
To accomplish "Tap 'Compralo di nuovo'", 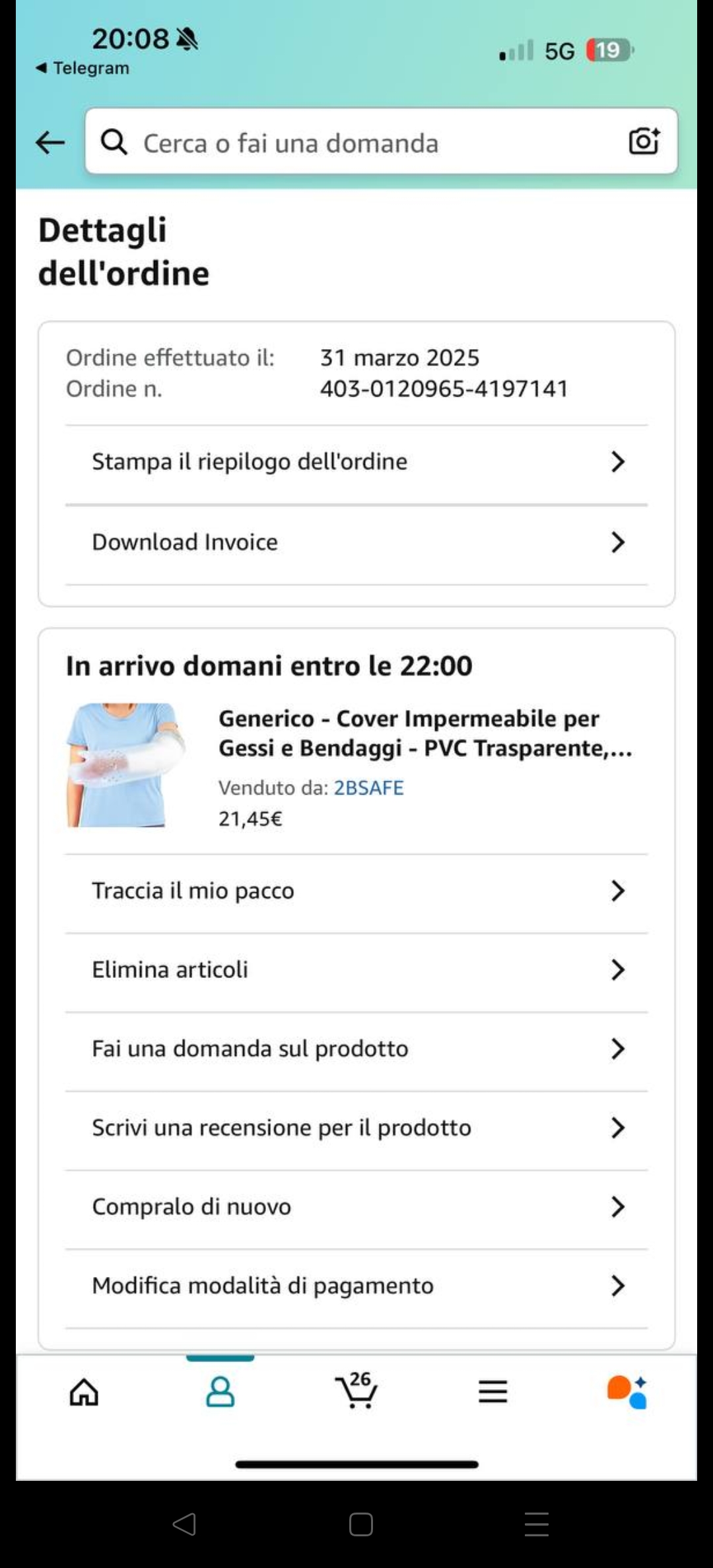I will [356, 1207].
